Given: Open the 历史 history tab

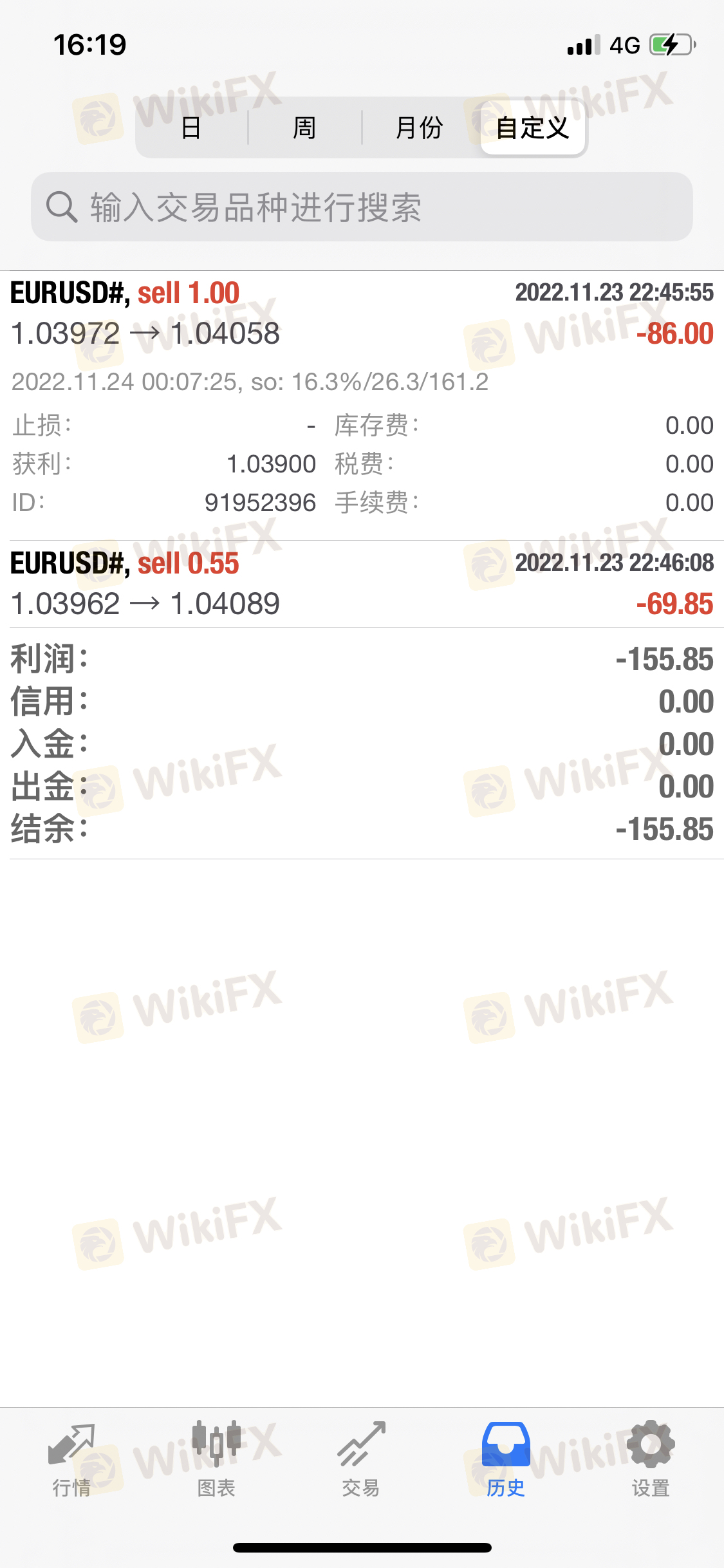Looking at the screenshot, I should click(506, 1460).
